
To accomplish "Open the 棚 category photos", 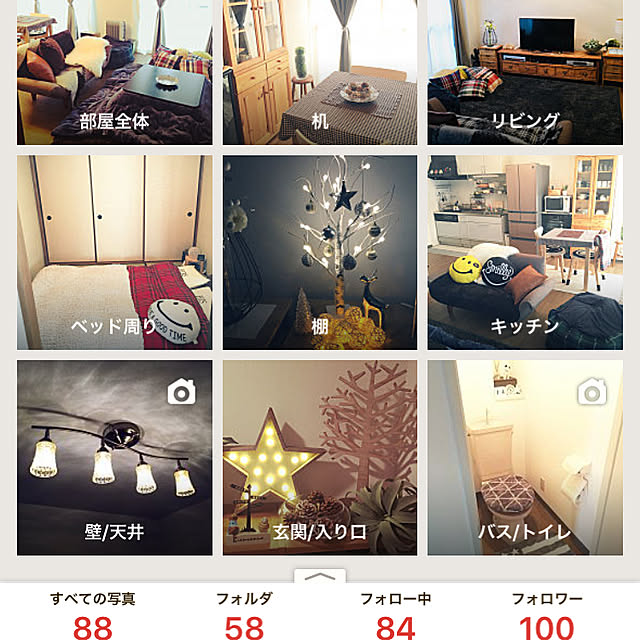I will pos(320,252).
